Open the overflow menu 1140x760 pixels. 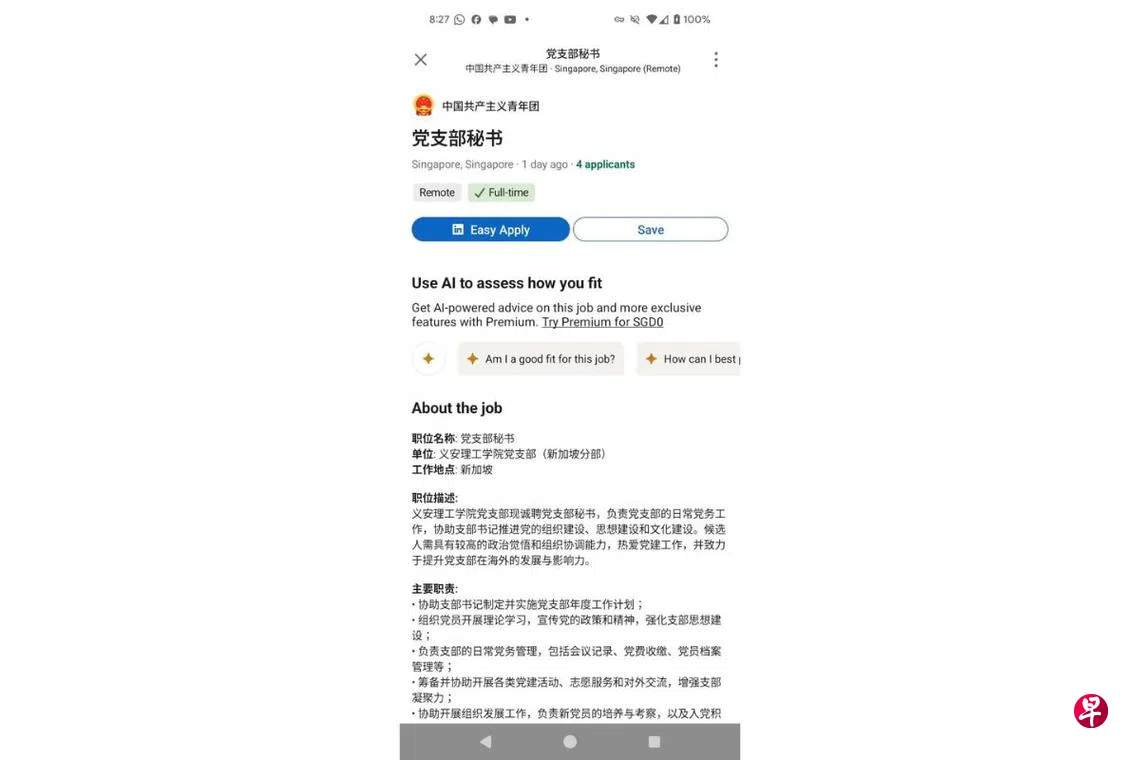[715, 60]
